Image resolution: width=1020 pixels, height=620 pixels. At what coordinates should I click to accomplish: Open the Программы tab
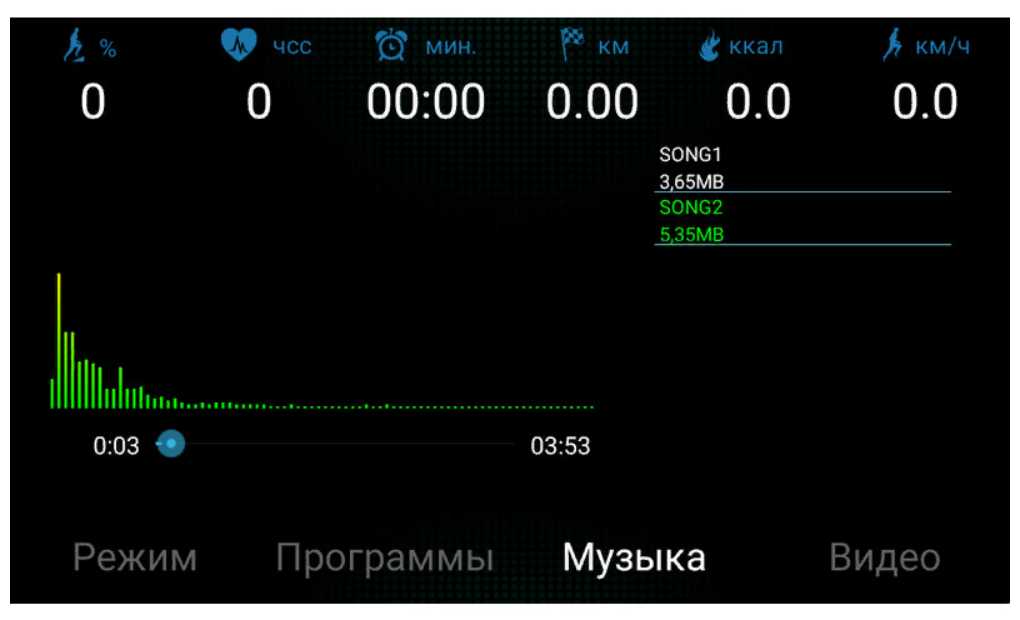(x=385, y=558)
